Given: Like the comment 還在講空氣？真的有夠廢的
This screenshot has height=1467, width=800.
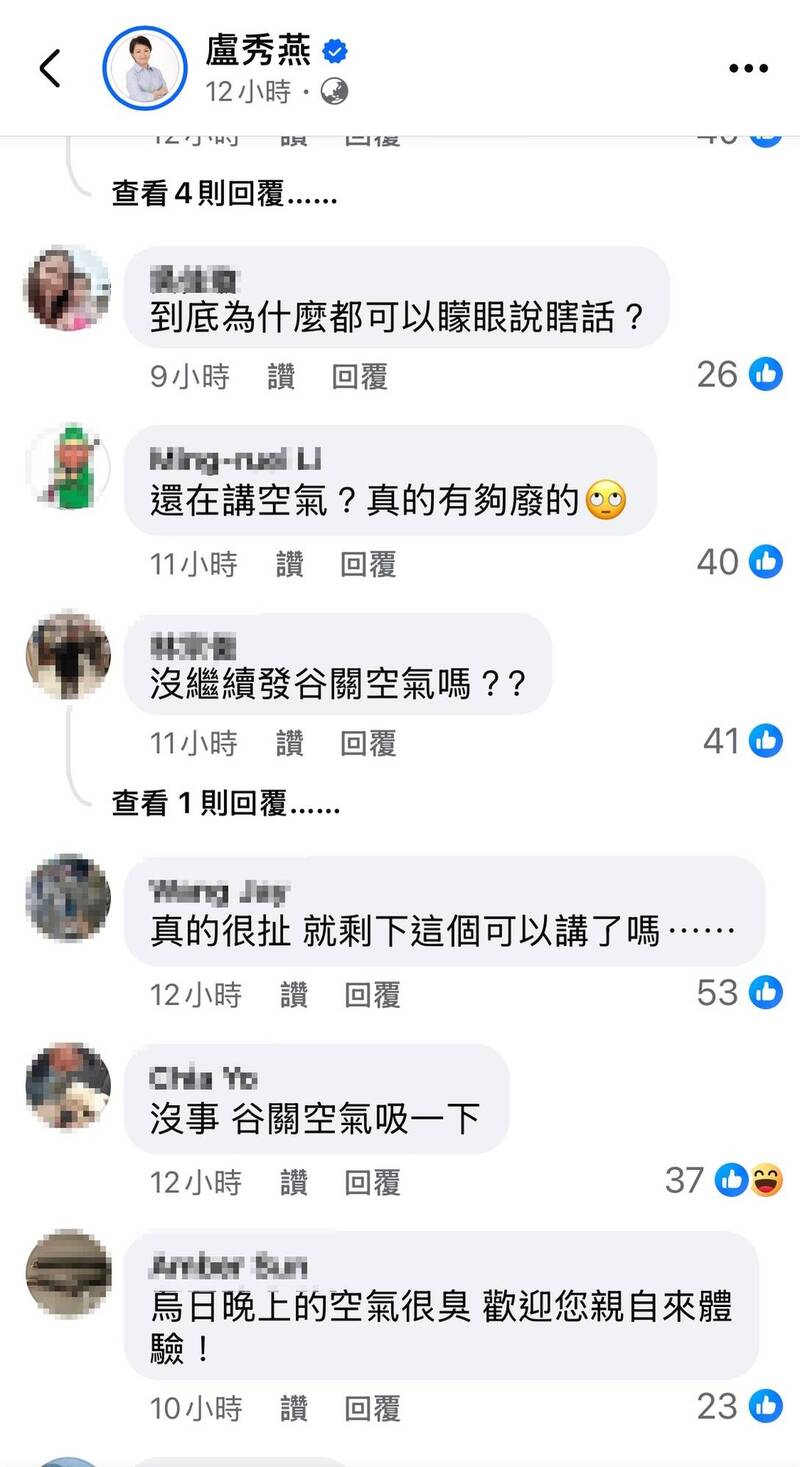Looking at the screenshot, I should click(289, 564).
